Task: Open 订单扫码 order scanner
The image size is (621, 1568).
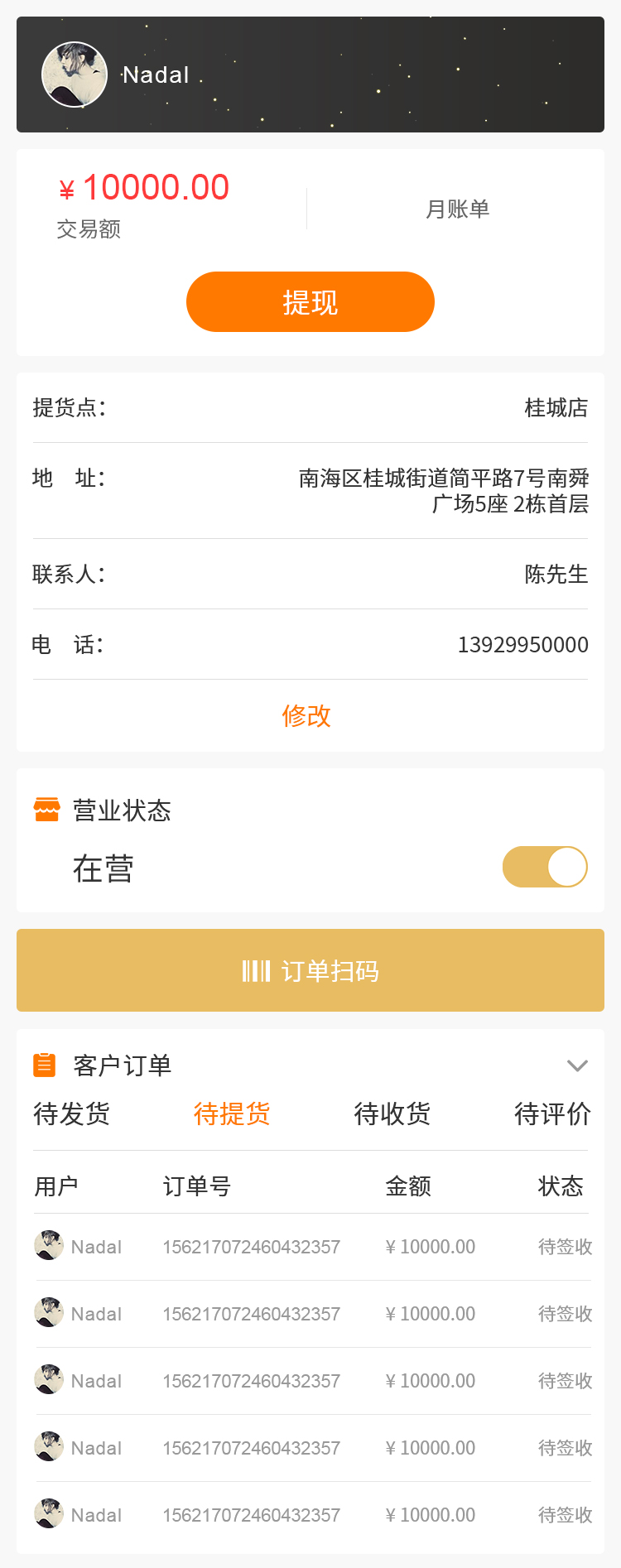Action: (x=310, y=970)
